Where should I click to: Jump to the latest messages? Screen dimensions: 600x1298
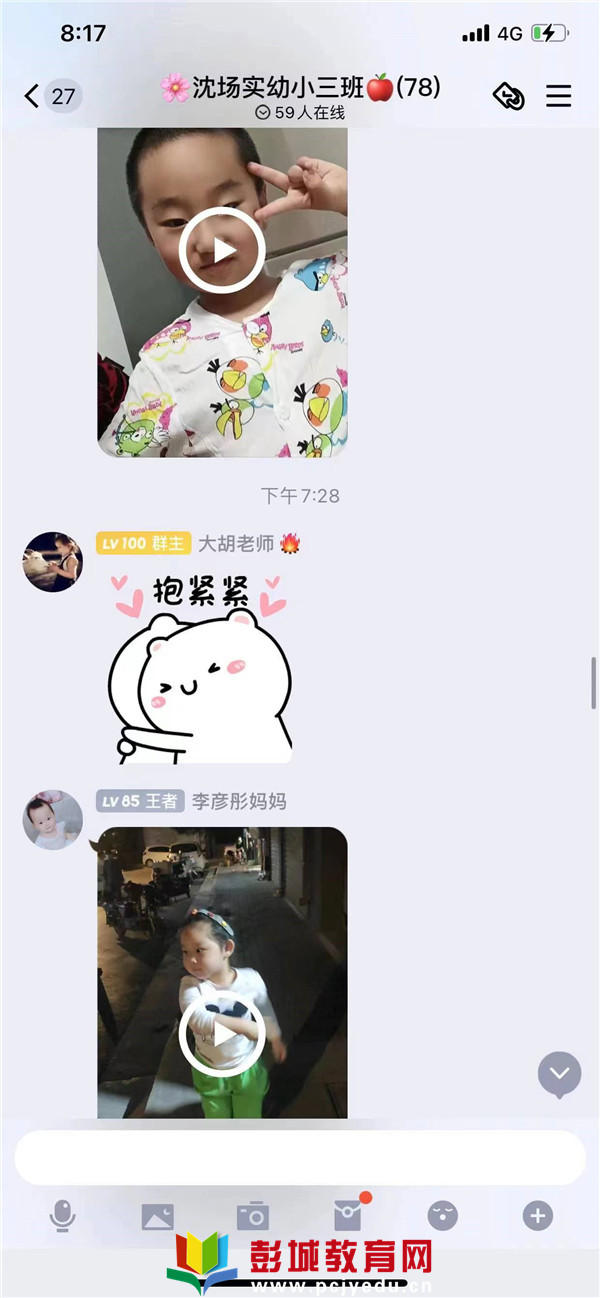point(559,1074)
